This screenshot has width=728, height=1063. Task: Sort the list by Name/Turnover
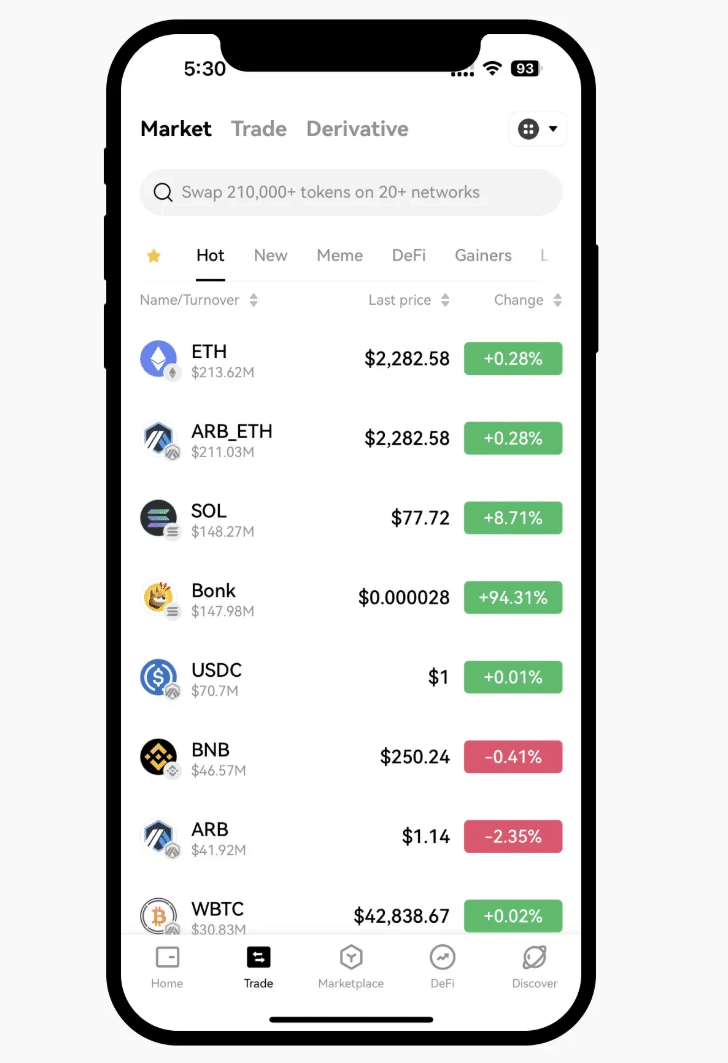[x=198, y=300]
